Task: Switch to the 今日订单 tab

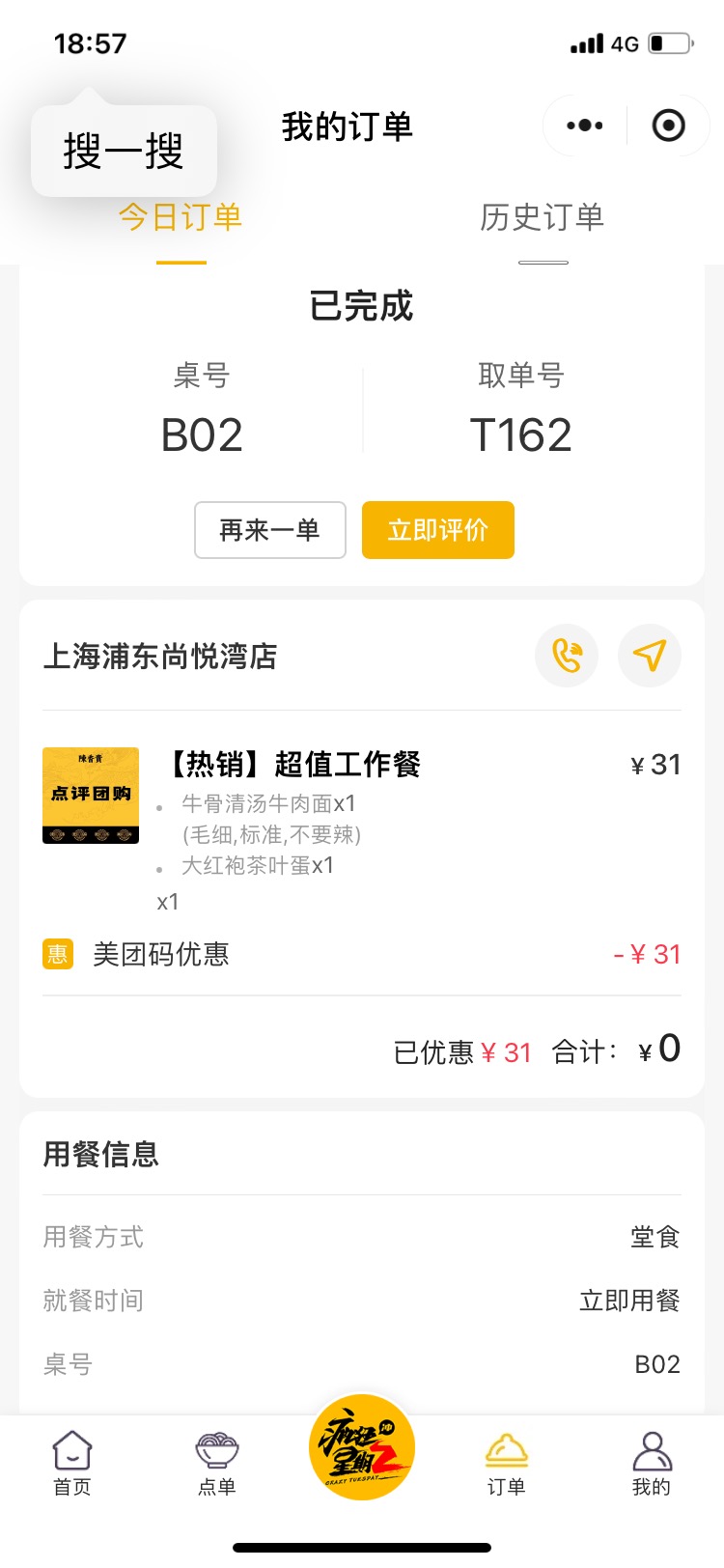Action: (181, 217)
